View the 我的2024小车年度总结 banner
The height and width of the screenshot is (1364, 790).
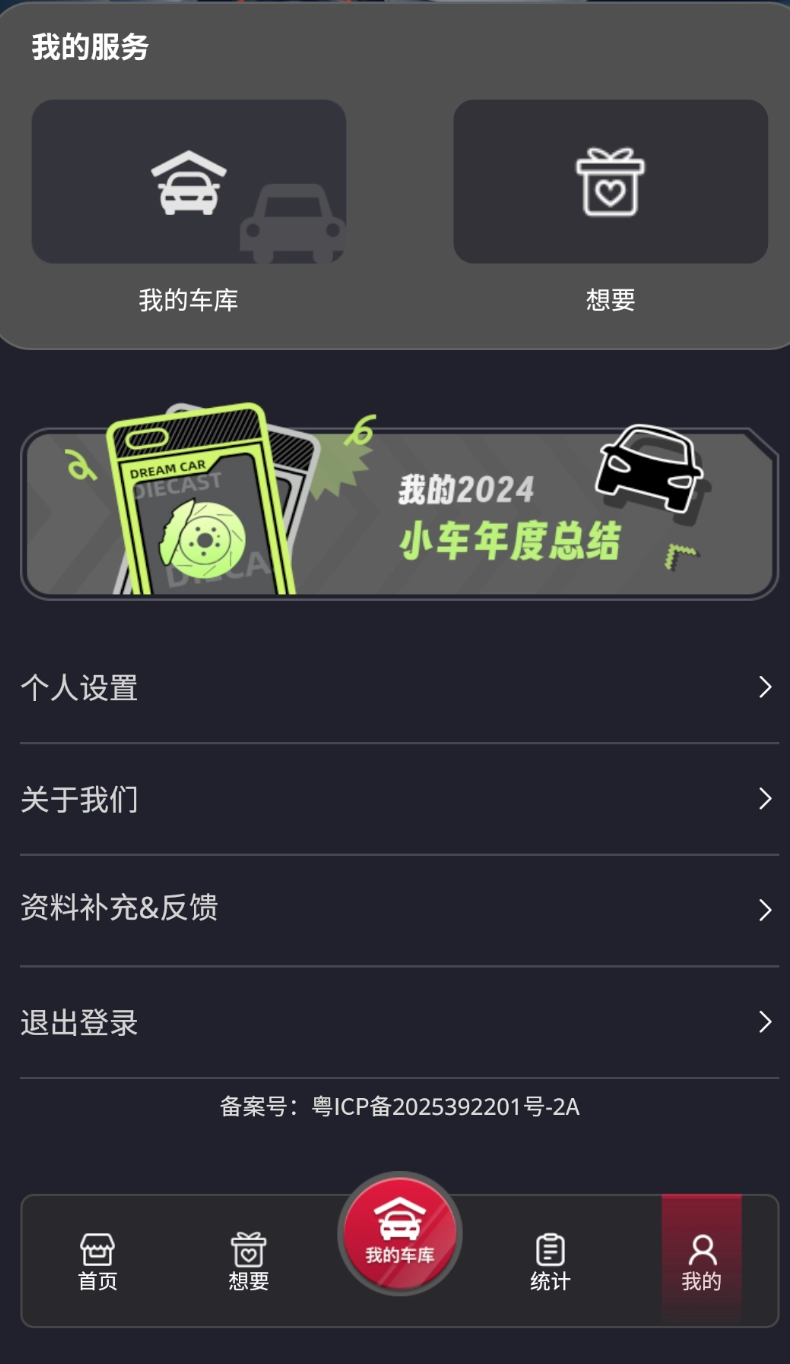tap(399, 514)
